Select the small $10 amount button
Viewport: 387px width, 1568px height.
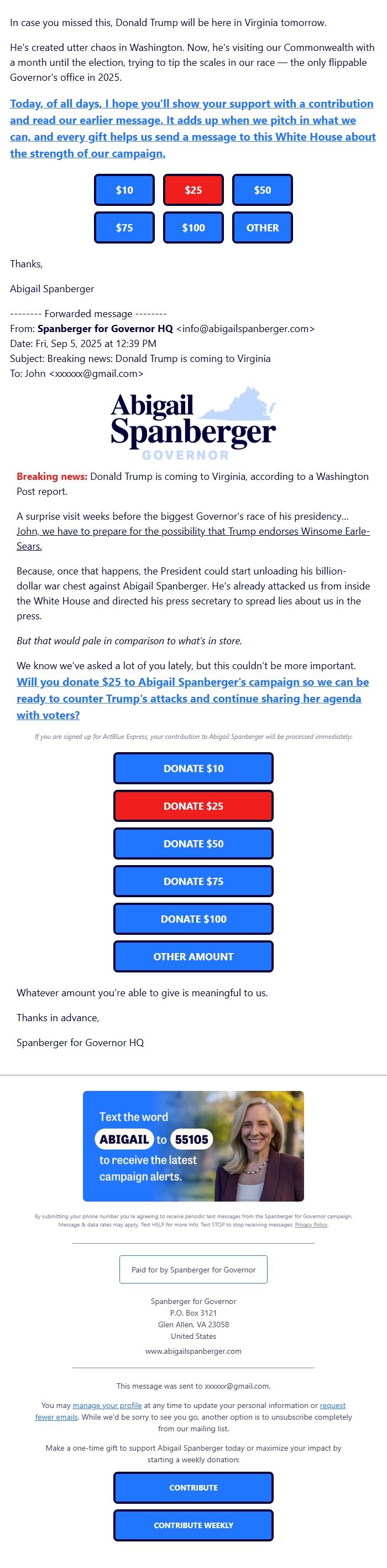coord(124,190)
